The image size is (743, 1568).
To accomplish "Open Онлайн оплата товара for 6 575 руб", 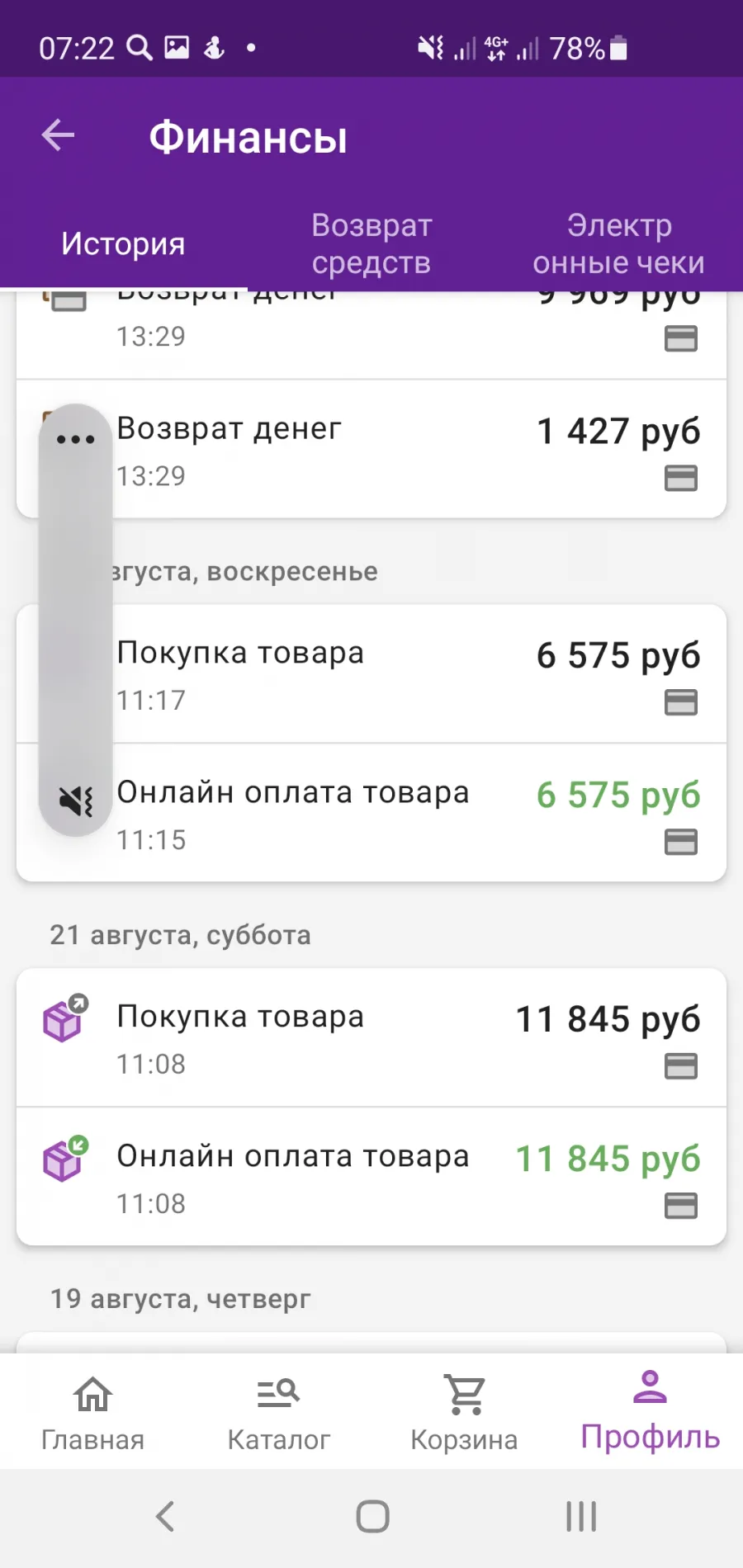I will pyautogui.click(x=371, y=814).
